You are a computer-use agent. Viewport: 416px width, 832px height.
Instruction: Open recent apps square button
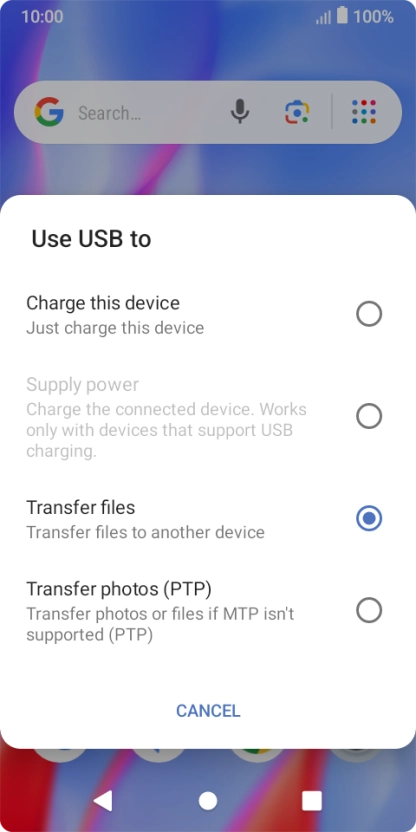tap(312, 801)
